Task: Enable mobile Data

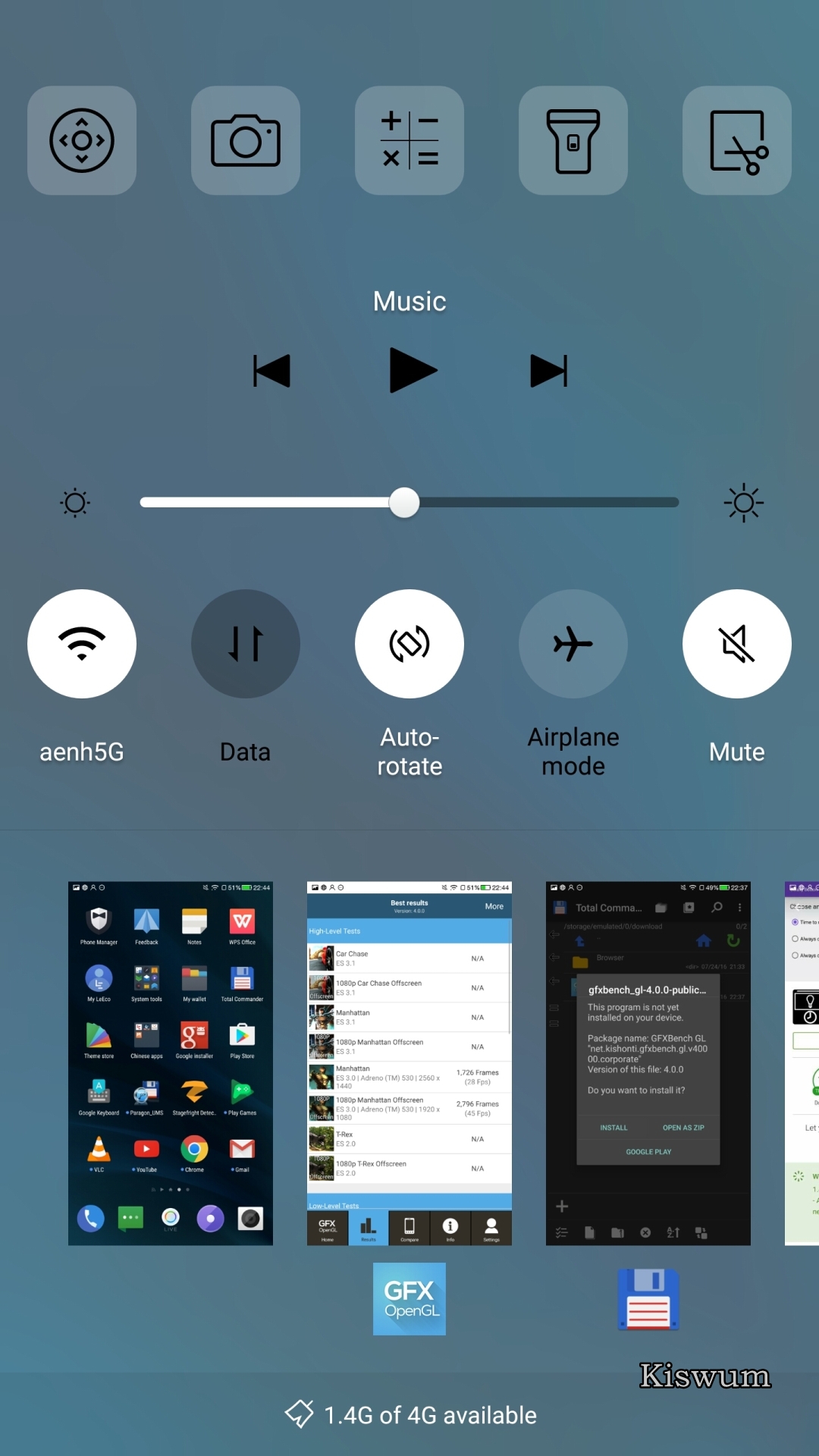Action: click(246, 644)
